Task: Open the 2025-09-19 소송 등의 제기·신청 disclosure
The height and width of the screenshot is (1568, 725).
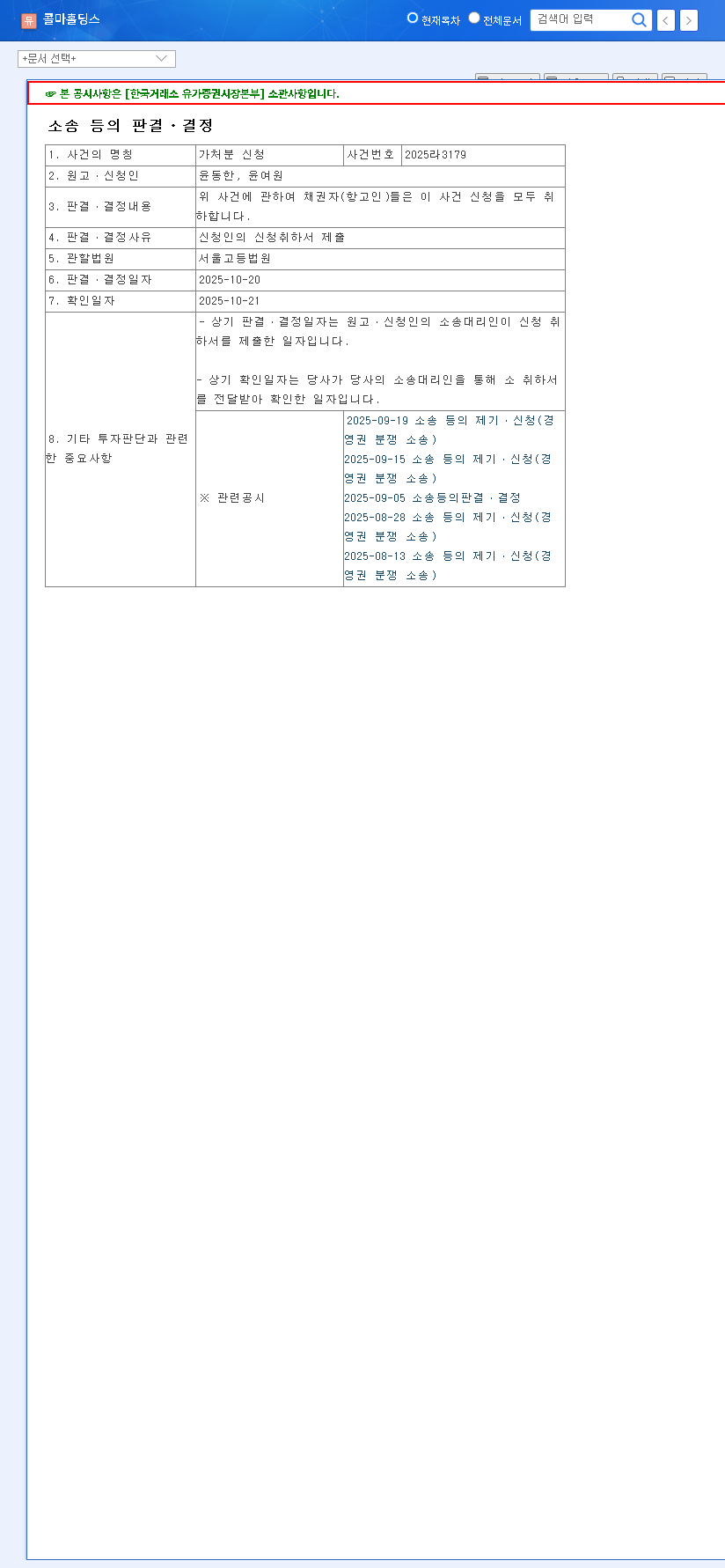Action: (450, 421)
